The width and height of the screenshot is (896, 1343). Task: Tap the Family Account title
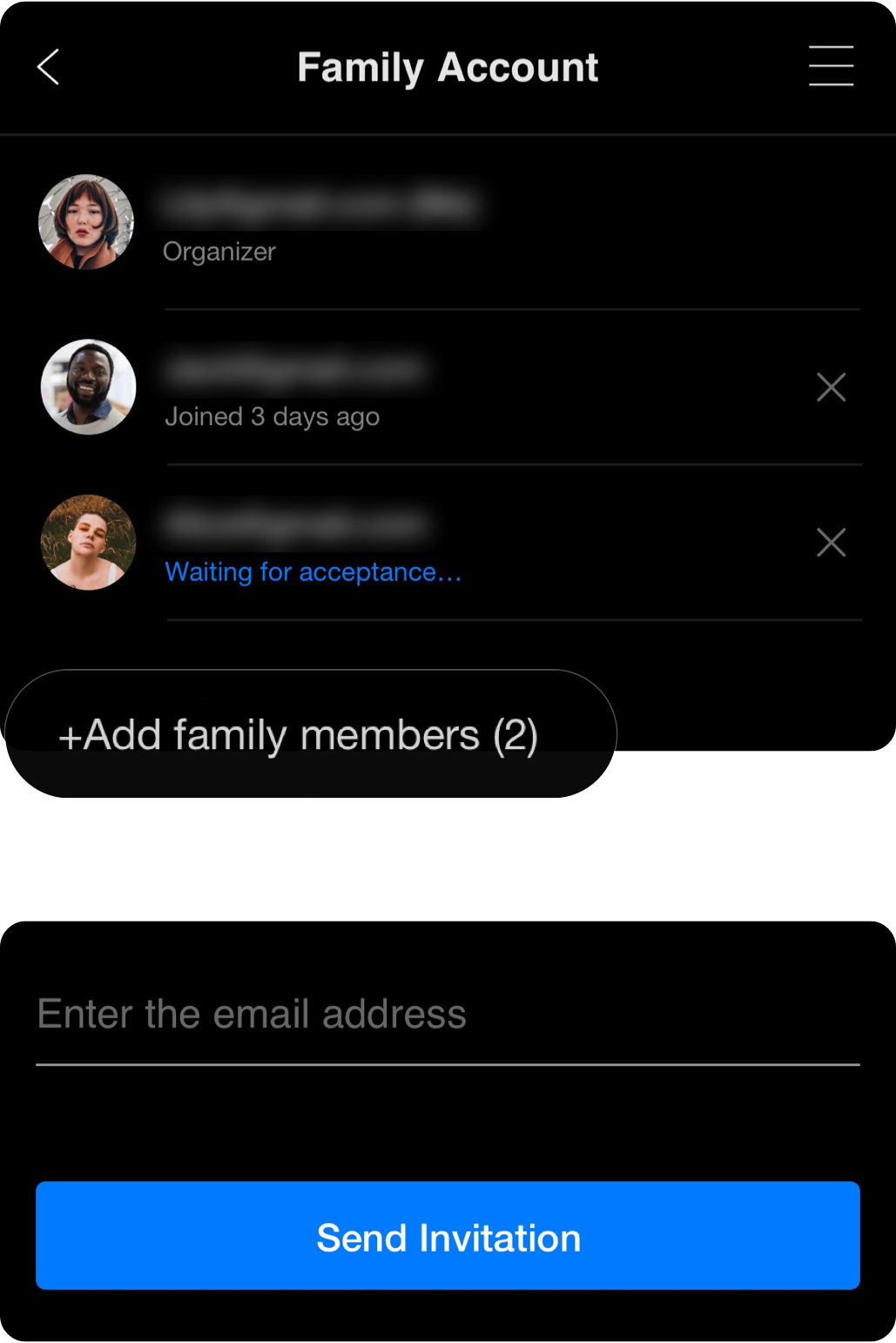[448, 66]
